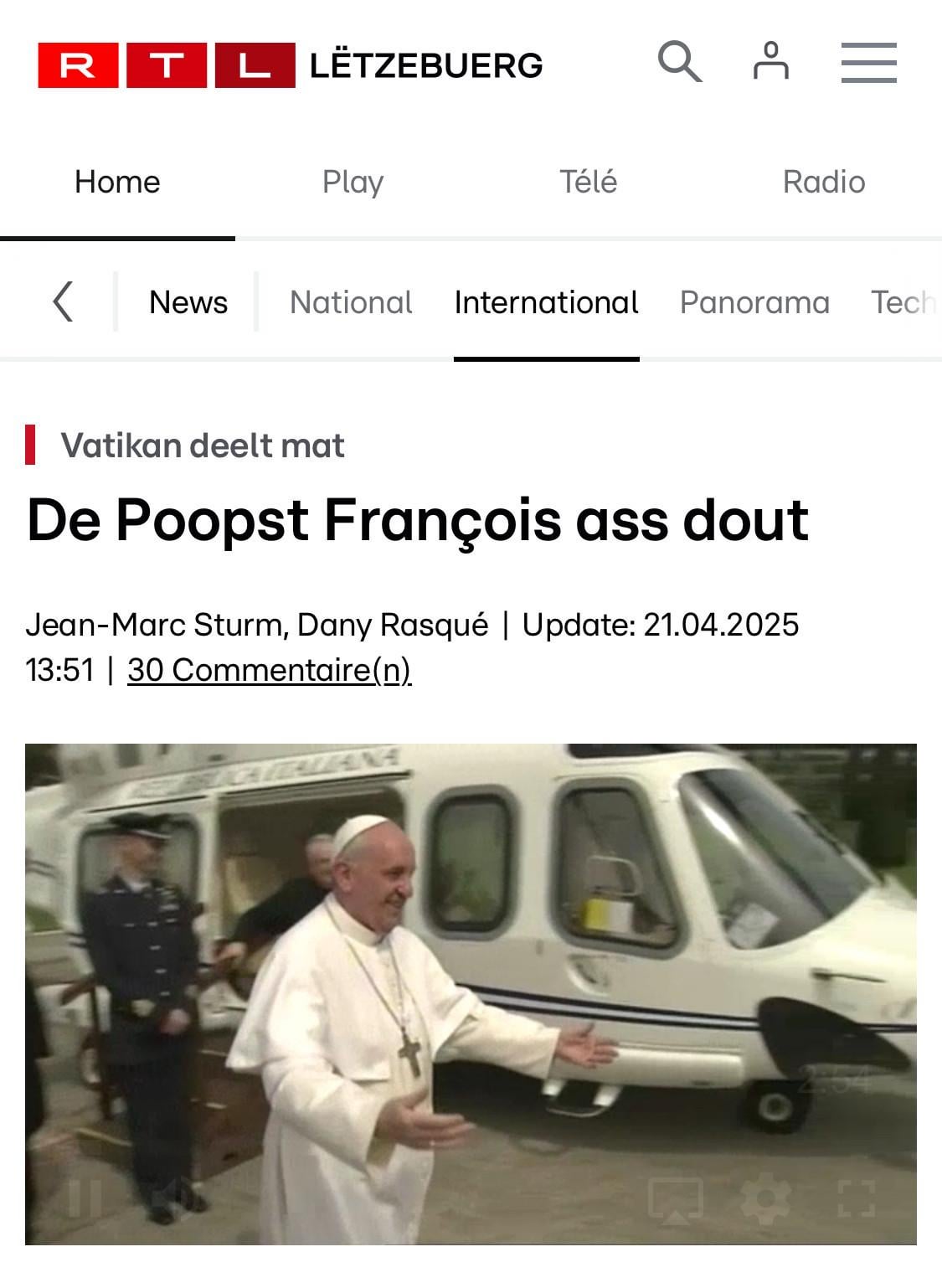
Task: Open the search magnifier icon
Action: point(679,62)
